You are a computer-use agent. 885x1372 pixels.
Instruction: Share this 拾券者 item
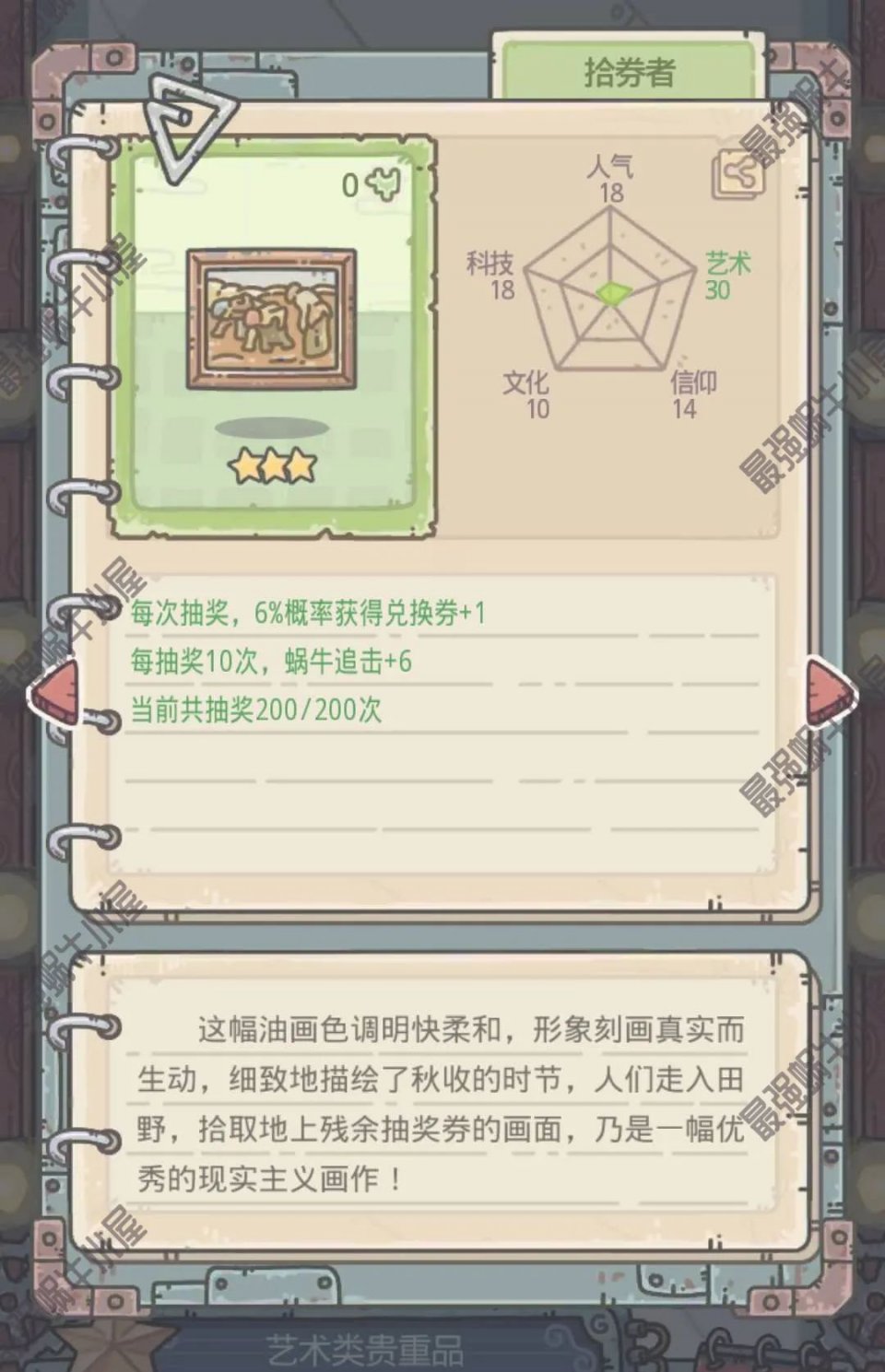pos(738,174)
